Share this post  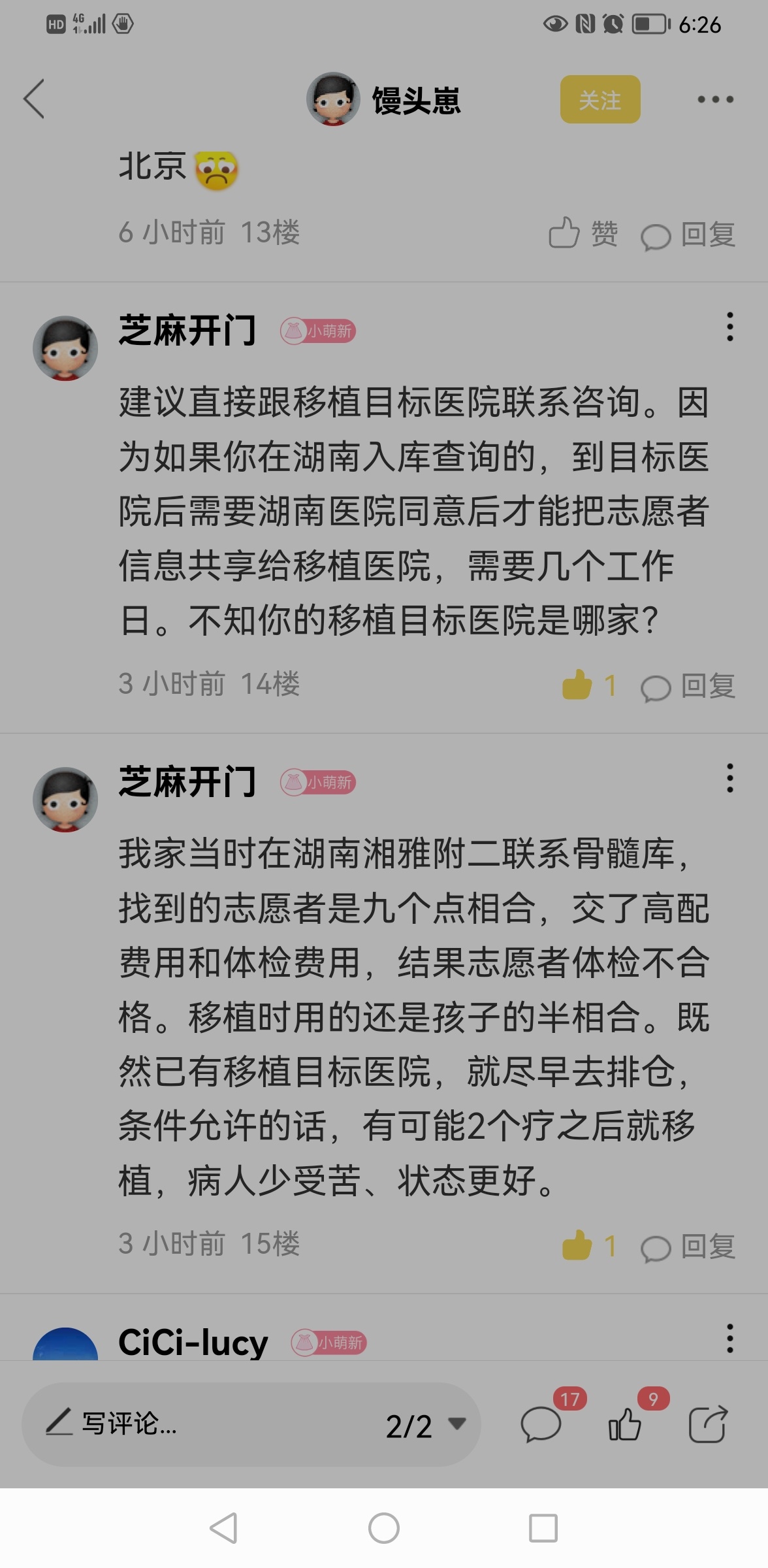(708, 1424)
